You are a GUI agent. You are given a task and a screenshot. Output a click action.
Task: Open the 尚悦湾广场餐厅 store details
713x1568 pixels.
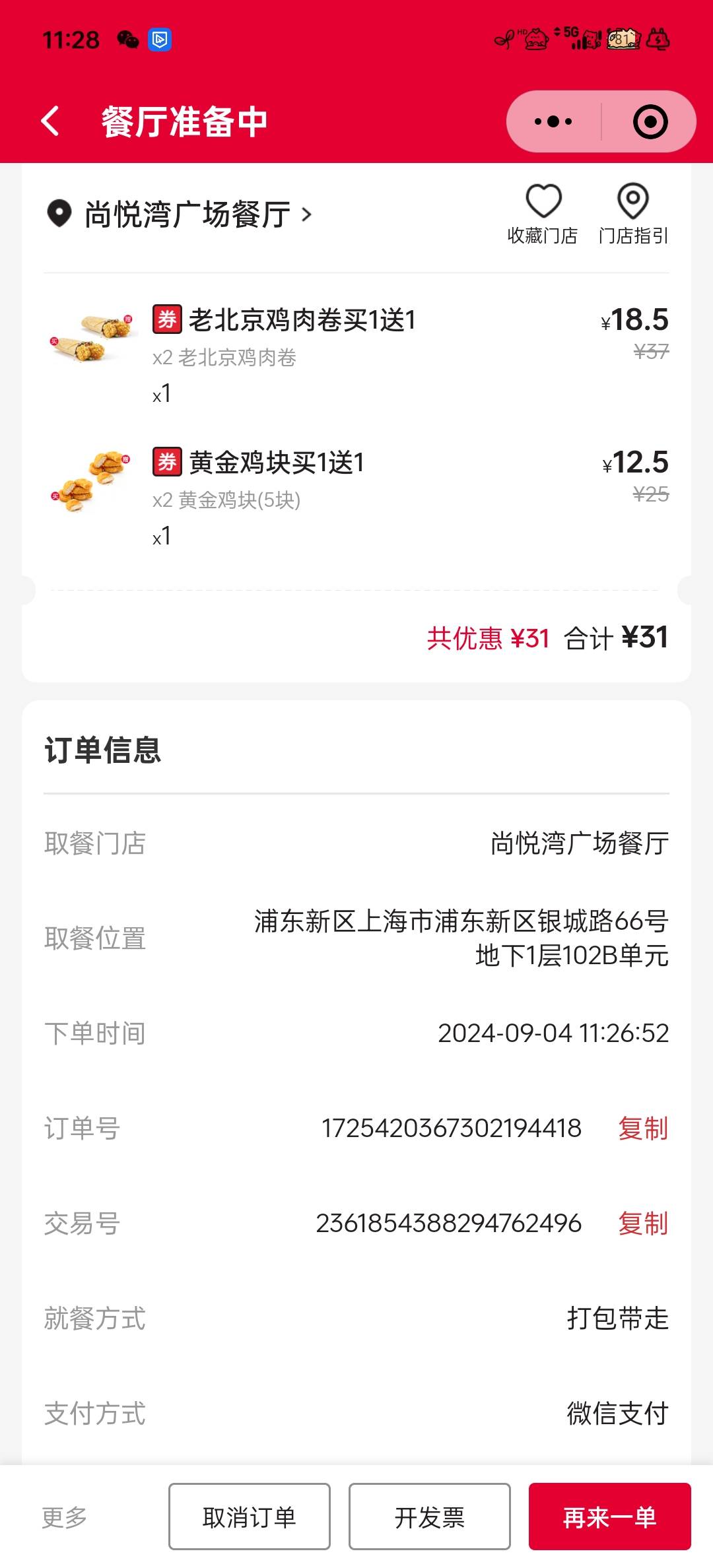pyautogui.click(x=180, y=214)
